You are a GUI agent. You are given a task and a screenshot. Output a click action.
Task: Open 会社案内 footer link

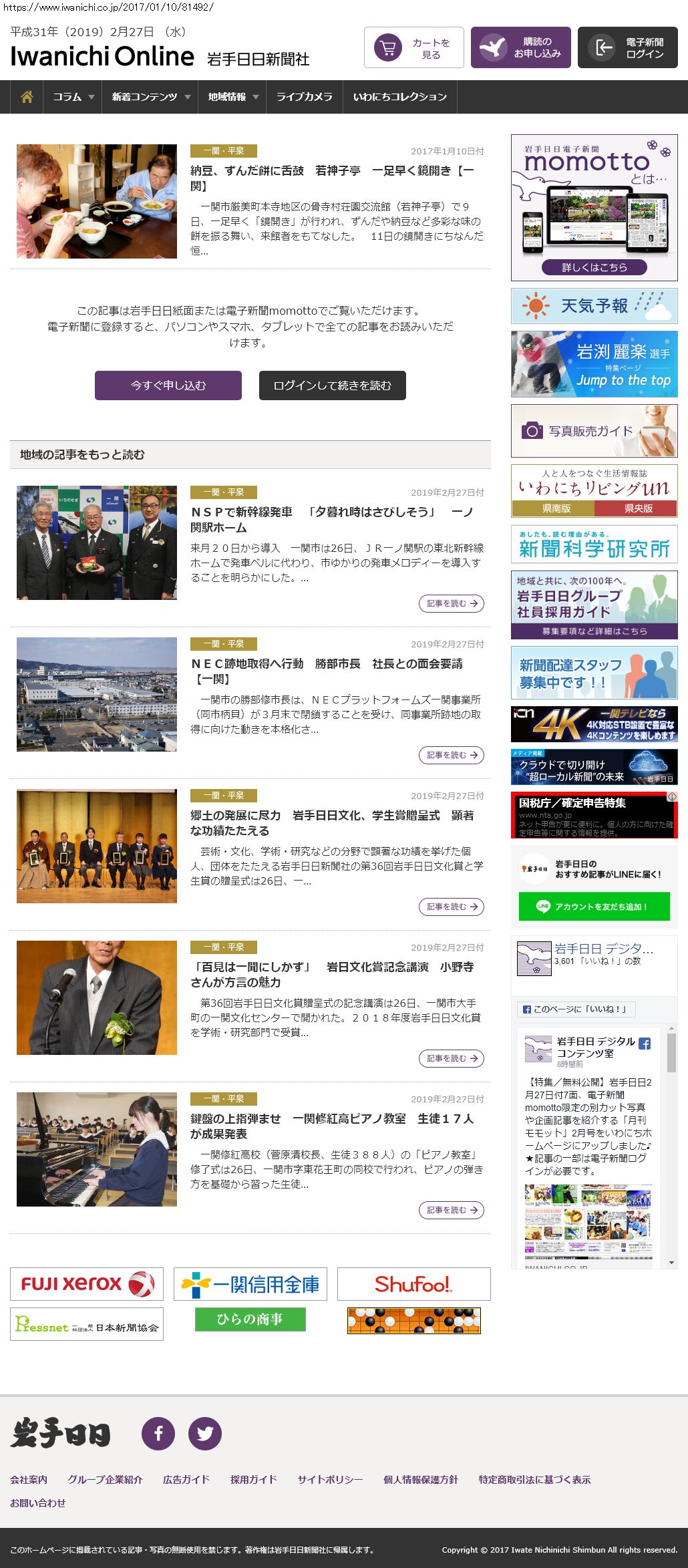pos(29,1479)
